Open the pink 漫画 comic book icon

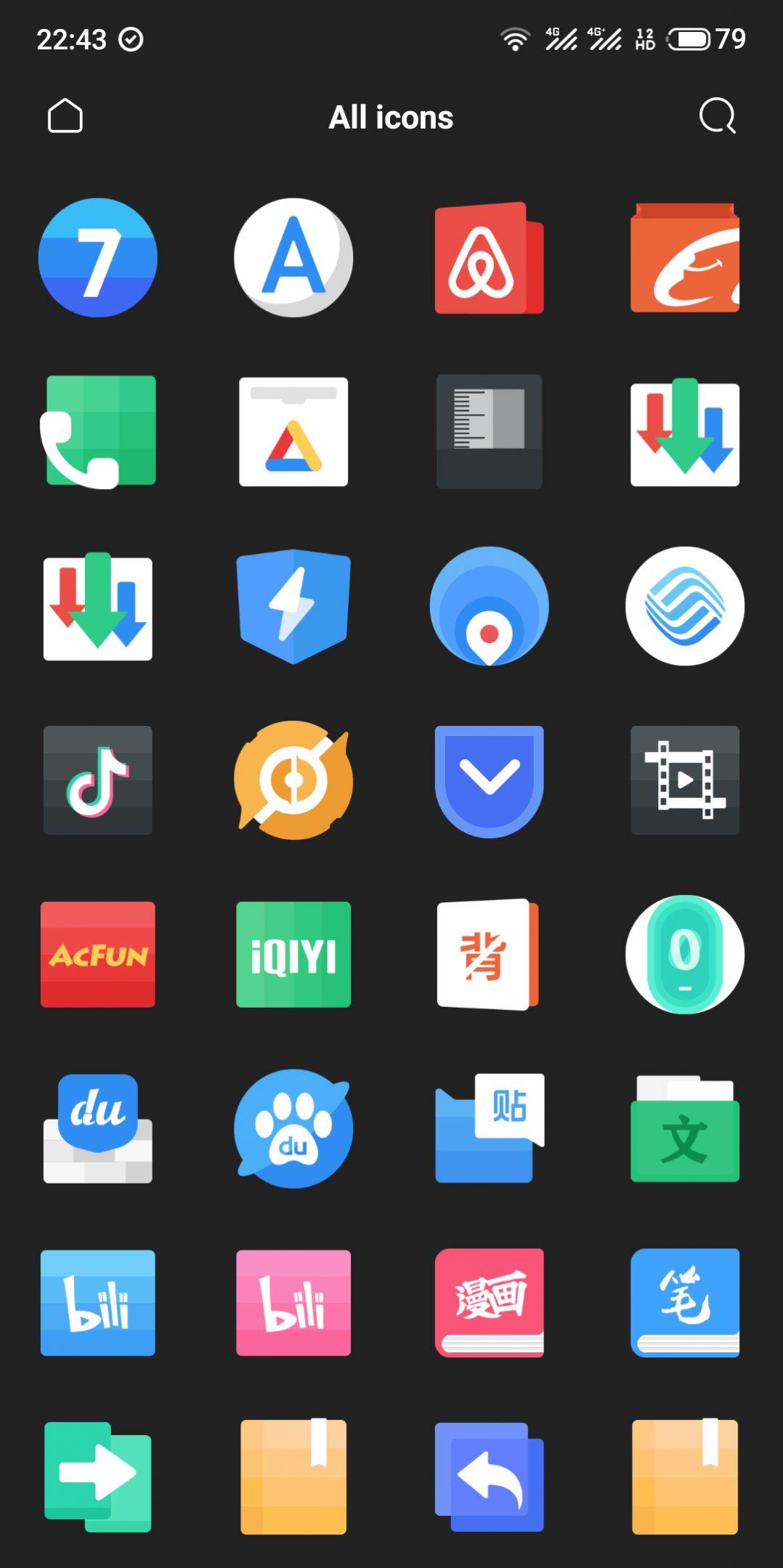(489, 1303)
